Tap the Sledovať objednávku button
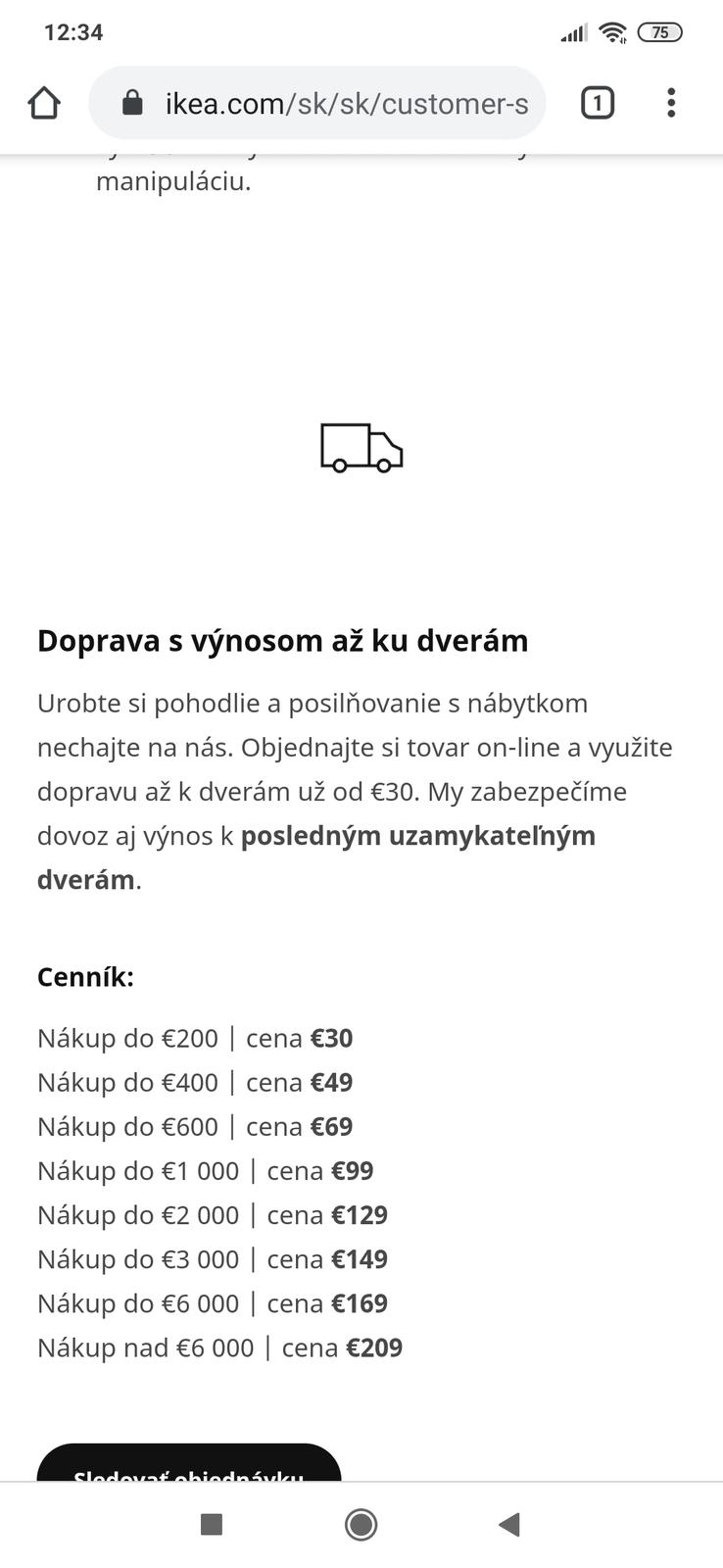 click(x=189, y=1463)
